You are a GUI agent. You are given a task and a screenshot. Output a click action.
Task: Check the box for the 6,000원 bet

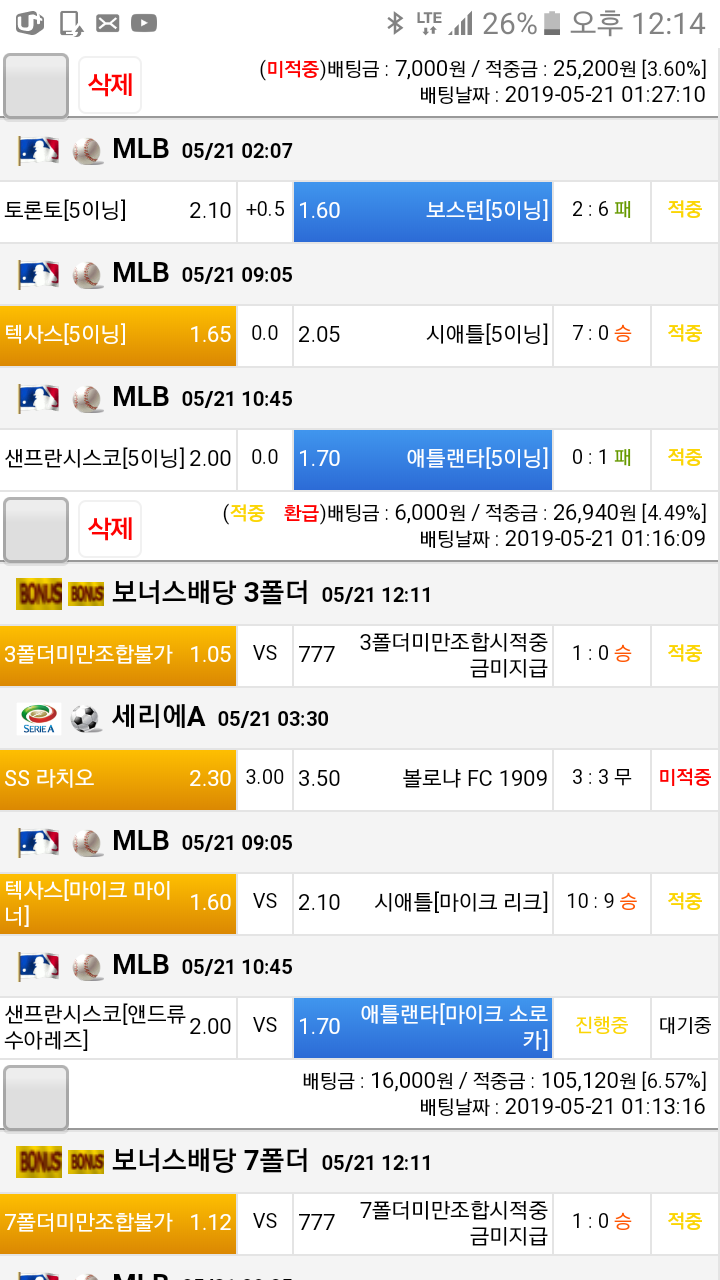pyautogui.click(x=36, y=530)
